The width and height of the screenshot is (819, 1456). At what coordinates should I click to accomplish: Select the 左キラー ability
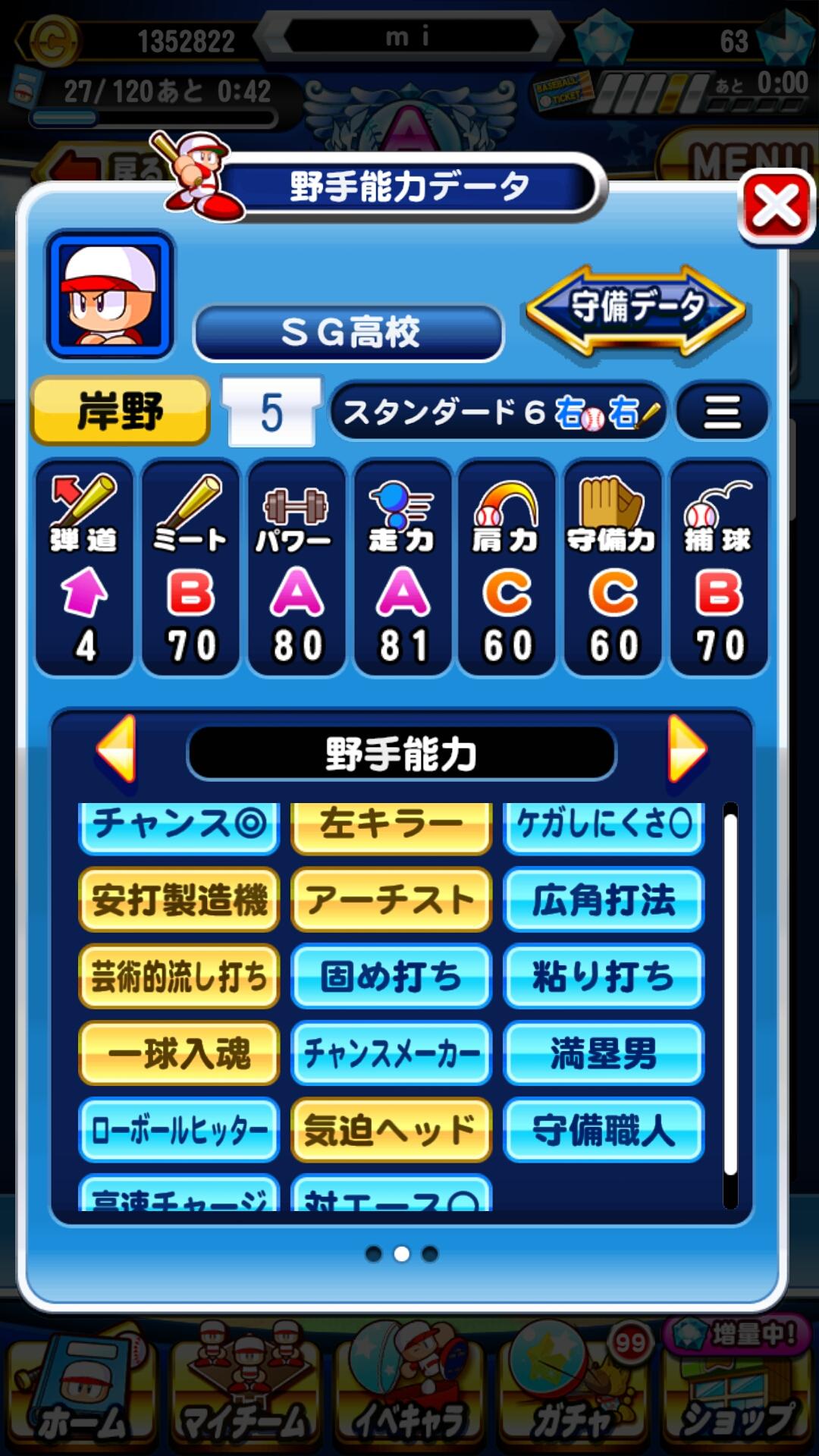pyautogui.click(x=391, y=827)
